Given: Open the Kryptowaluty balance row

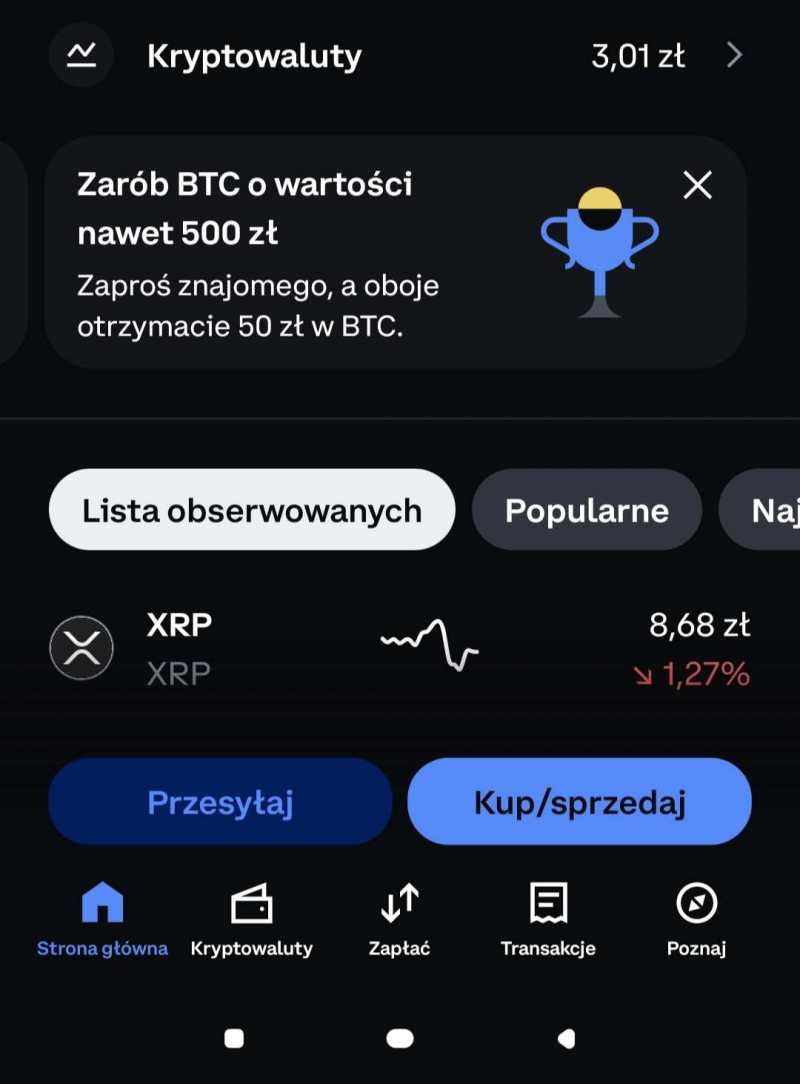Looking at the screenshot, I should tap(400, 56).
